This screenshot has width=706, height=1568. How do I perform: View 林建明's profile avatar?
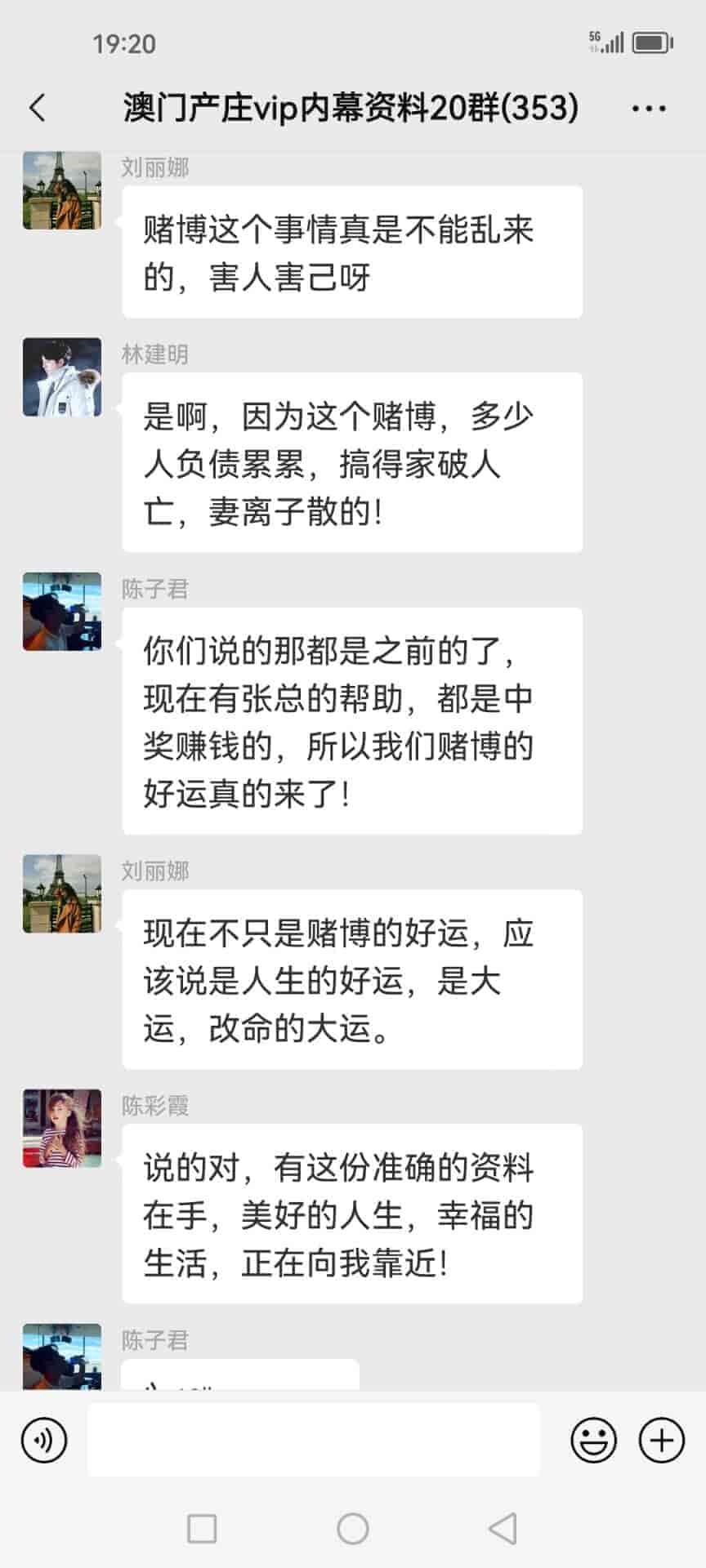click(62, 377)
